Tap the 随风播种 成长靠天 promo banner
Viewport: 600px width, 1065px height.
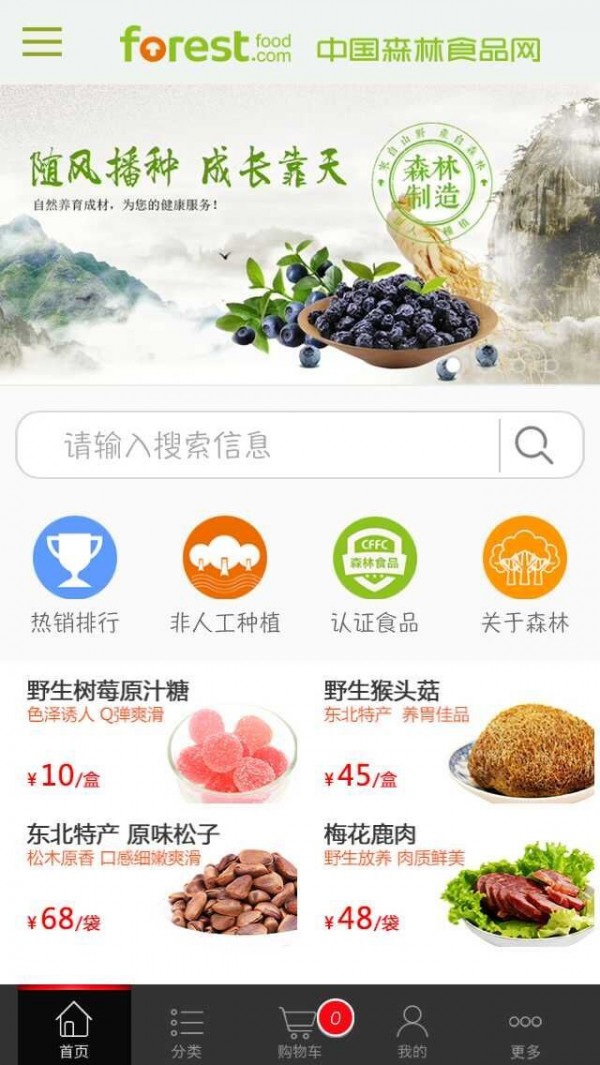pos(300,233)
